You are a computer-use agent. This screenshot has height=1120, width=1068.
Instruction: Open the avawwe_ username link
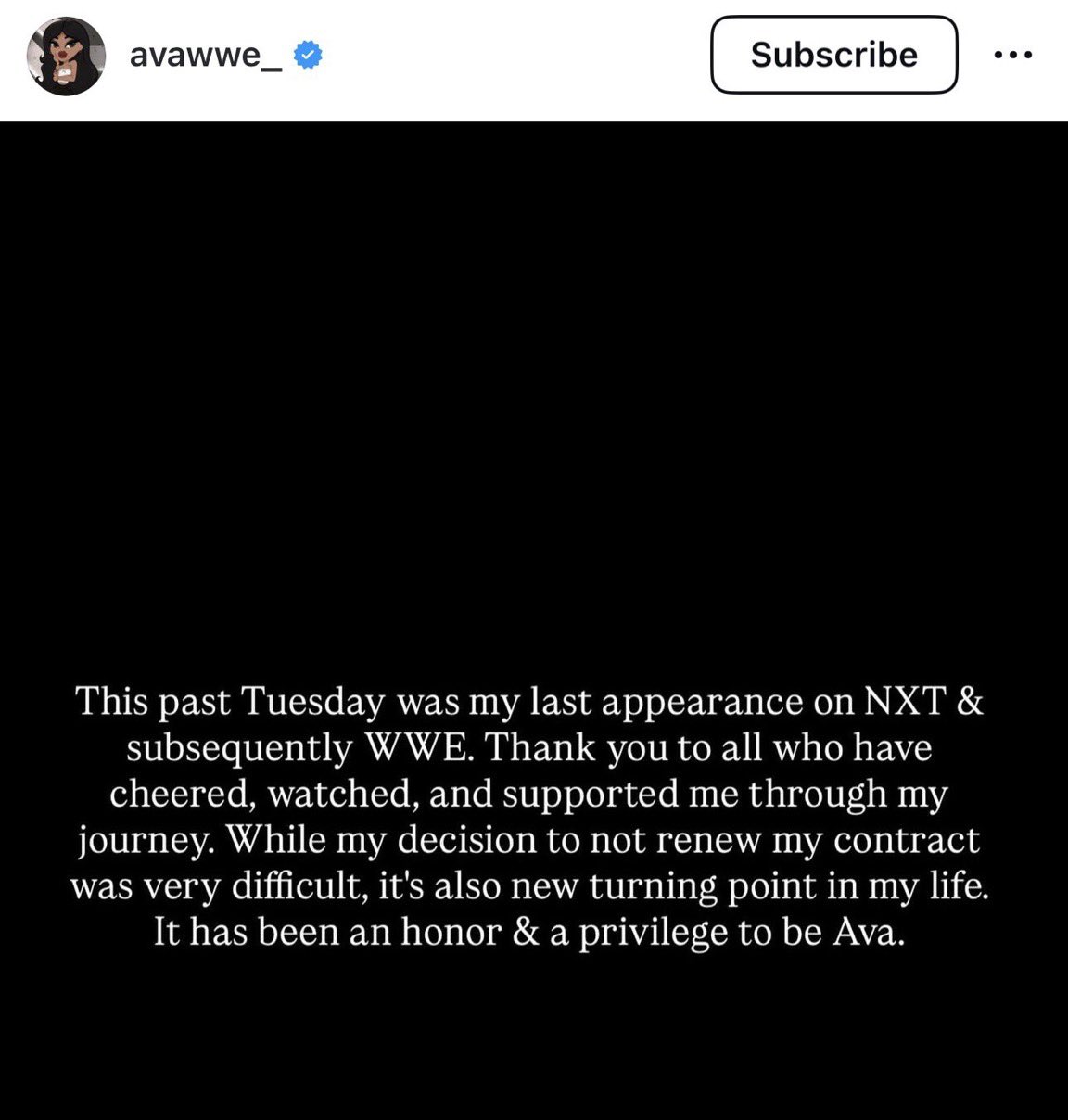coord(205,56)
